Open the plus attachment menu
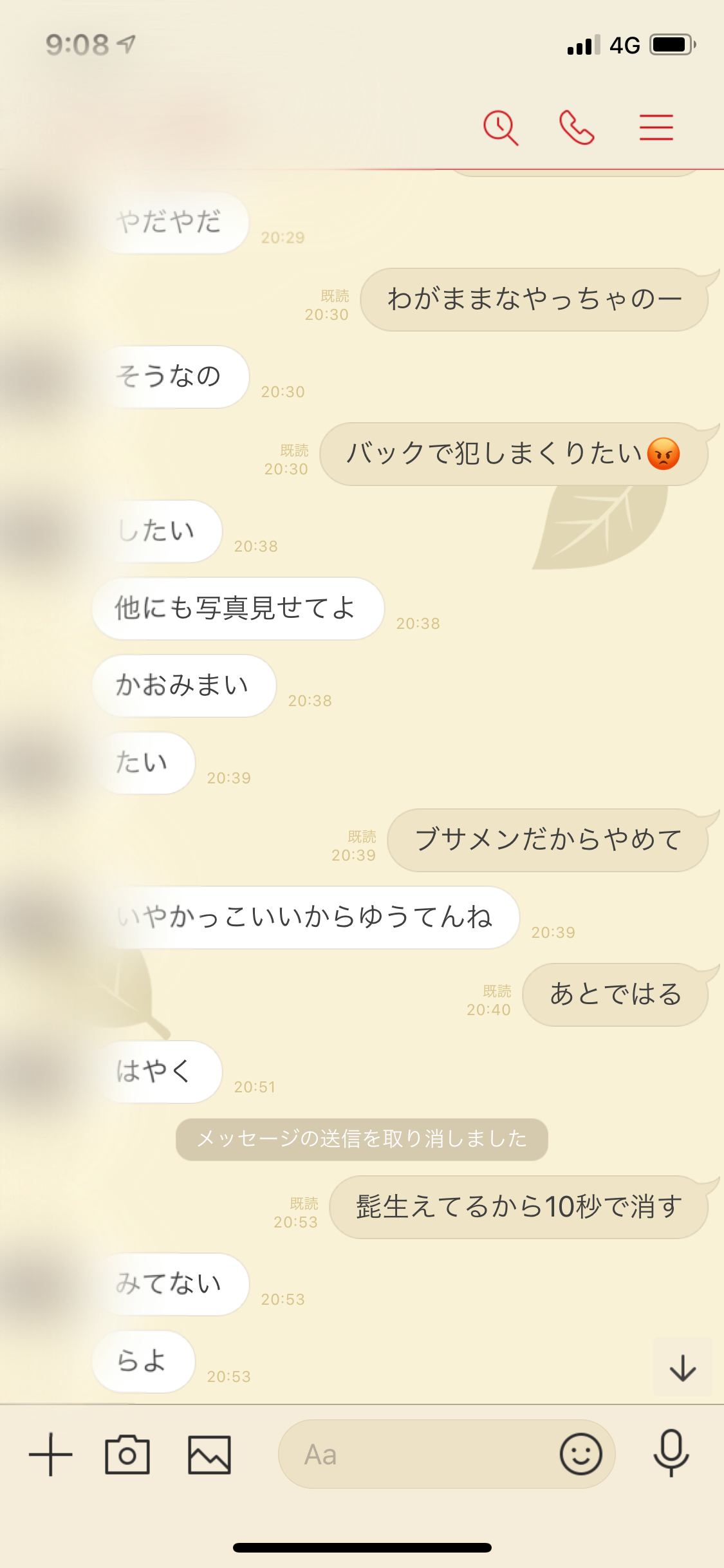 (x=51, y=1454)
